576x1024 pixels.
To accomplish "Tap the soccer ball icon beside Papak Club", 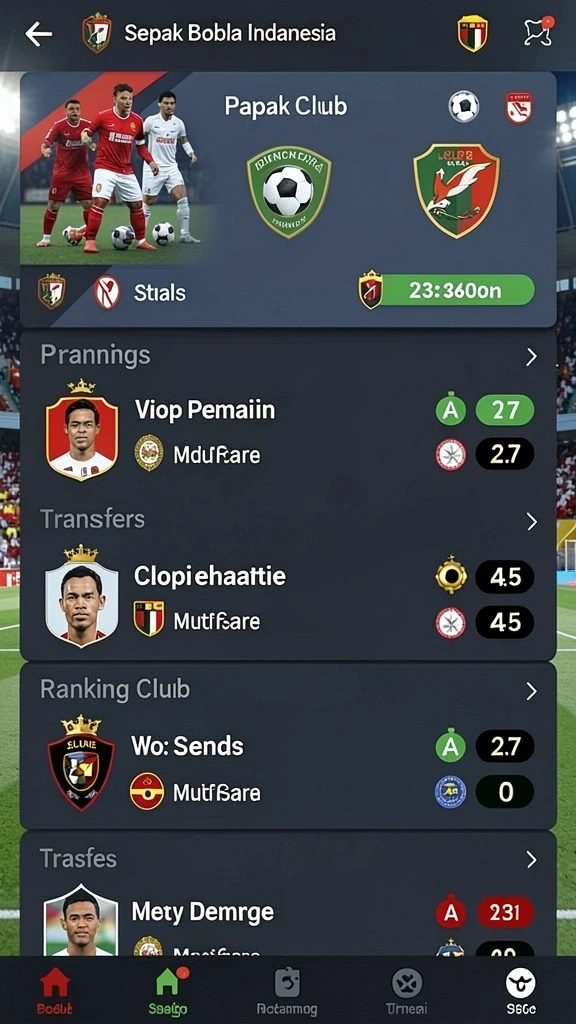I will tap(464, 106).
